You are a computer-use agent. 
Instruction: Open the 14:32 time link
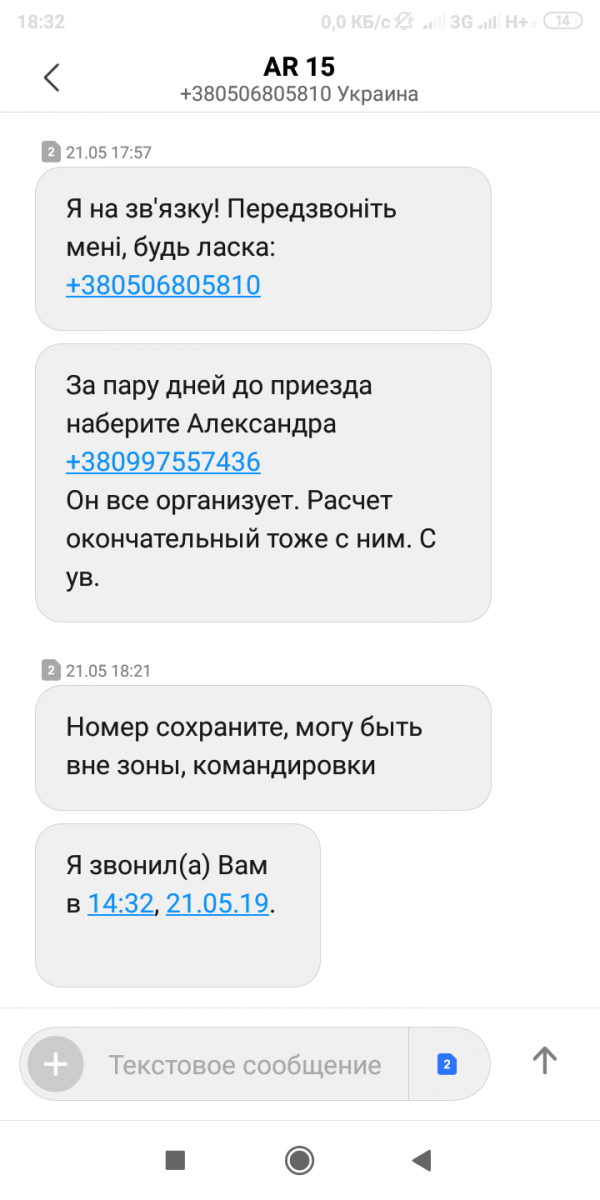coord(121,904)
